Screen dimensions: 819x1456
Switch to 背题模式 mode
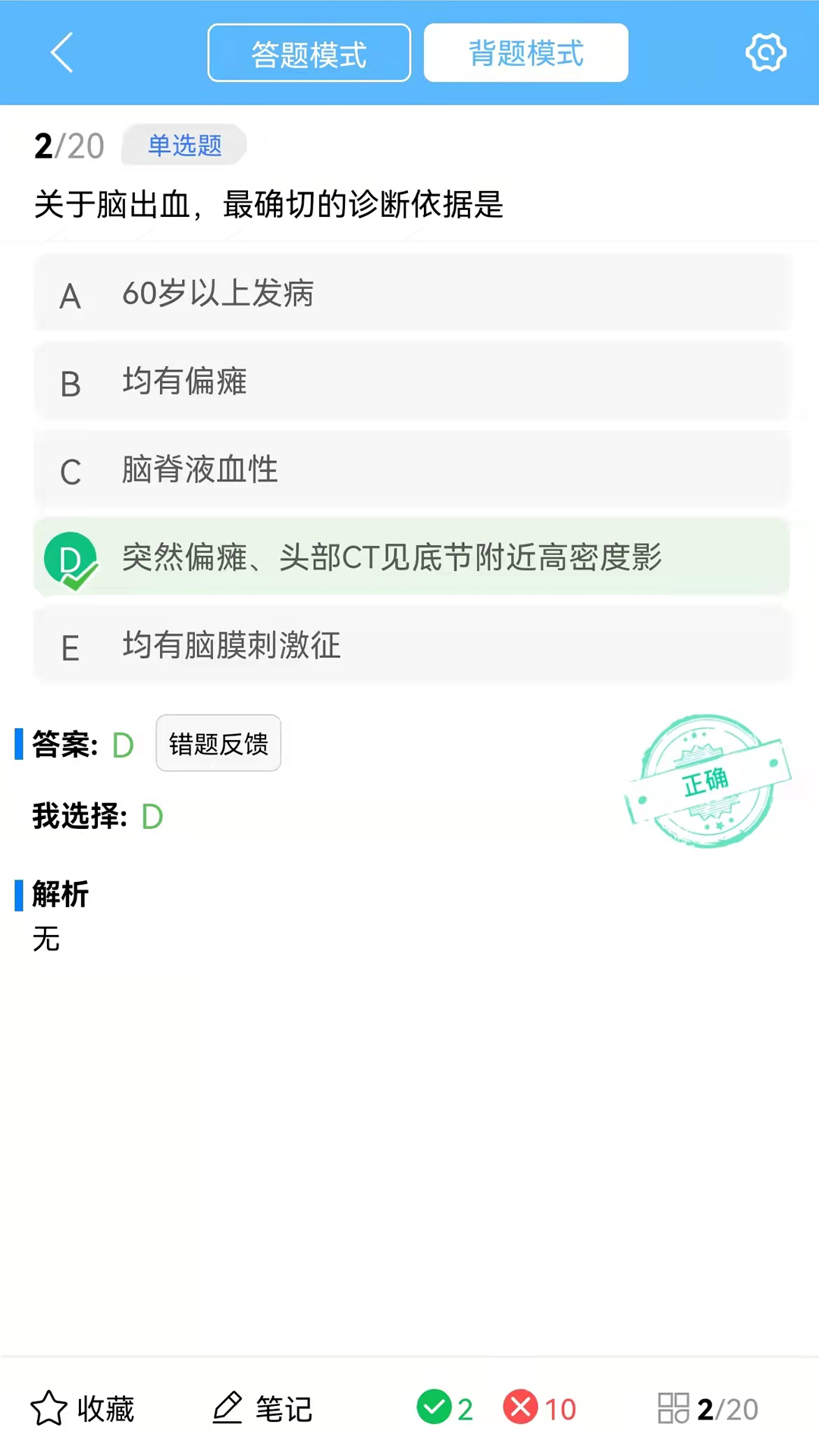click(526, 52)
